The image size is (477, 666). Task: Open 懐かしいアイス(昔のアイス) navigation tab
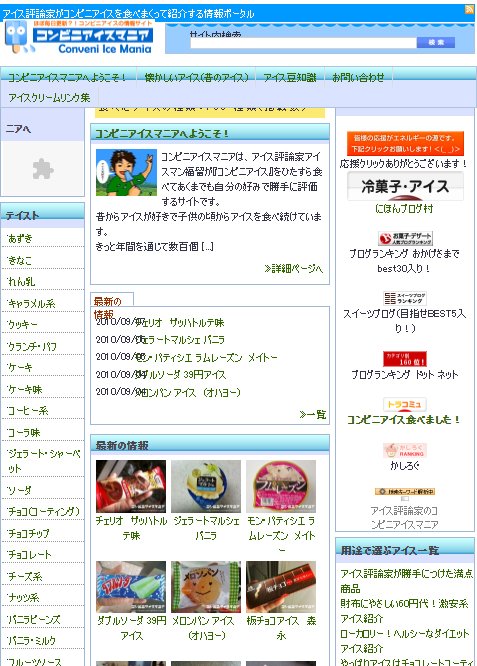pos(196,77)
